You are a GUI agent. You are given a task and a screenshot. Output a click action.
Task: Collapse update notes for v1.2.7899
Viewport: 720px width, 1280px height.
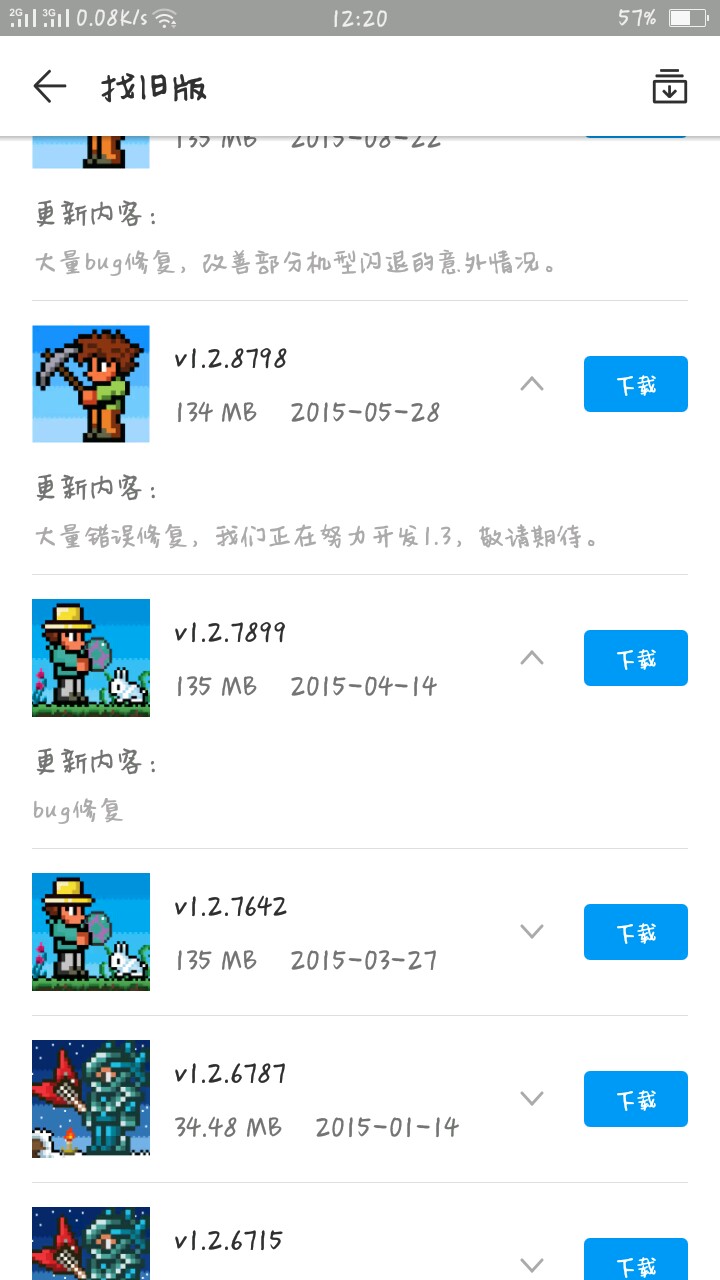point(532,658)
